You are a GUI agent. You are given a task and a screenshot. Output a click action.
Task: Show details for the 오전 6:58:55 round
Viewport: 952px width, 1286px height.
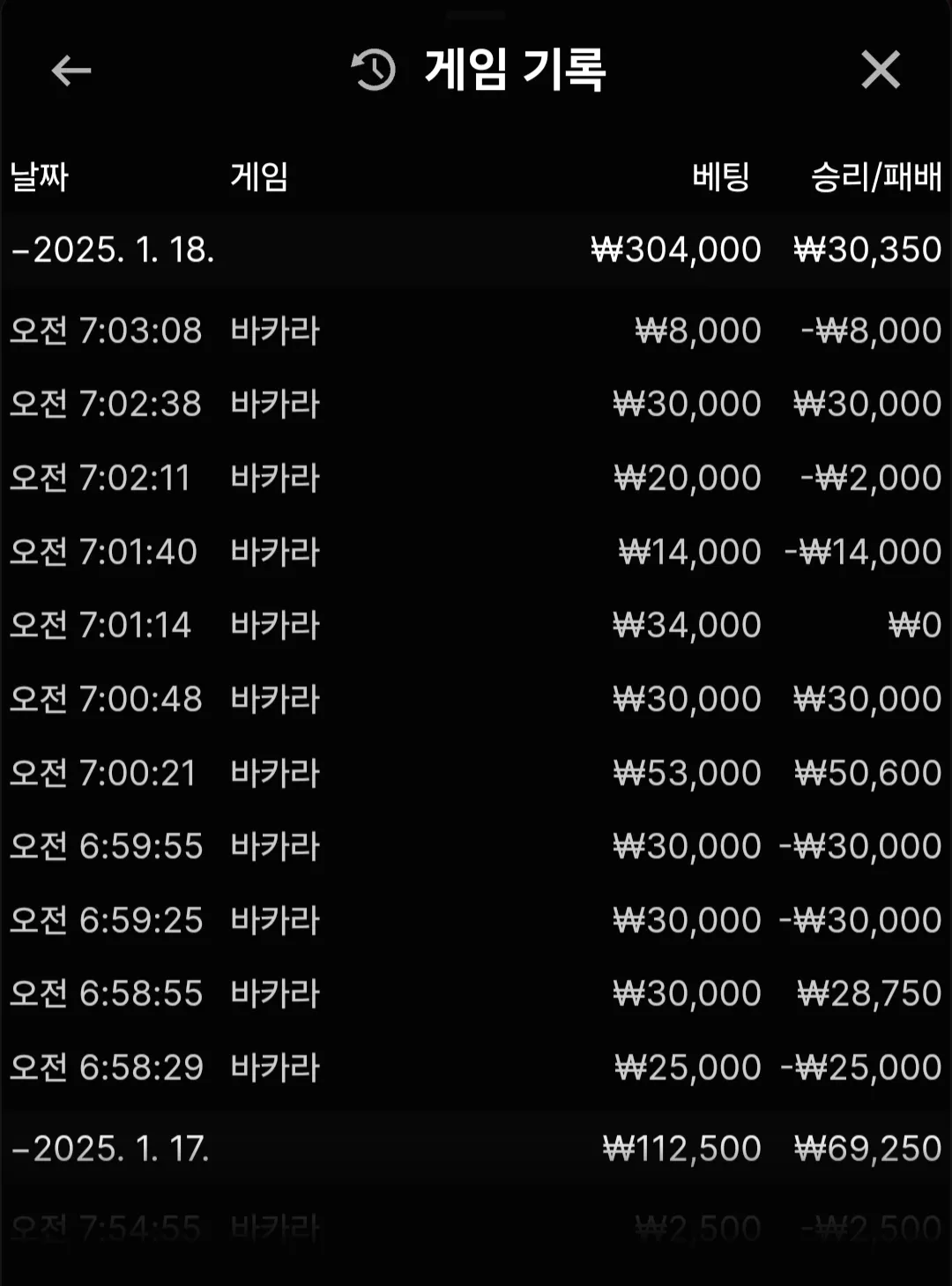pos(476,994)
